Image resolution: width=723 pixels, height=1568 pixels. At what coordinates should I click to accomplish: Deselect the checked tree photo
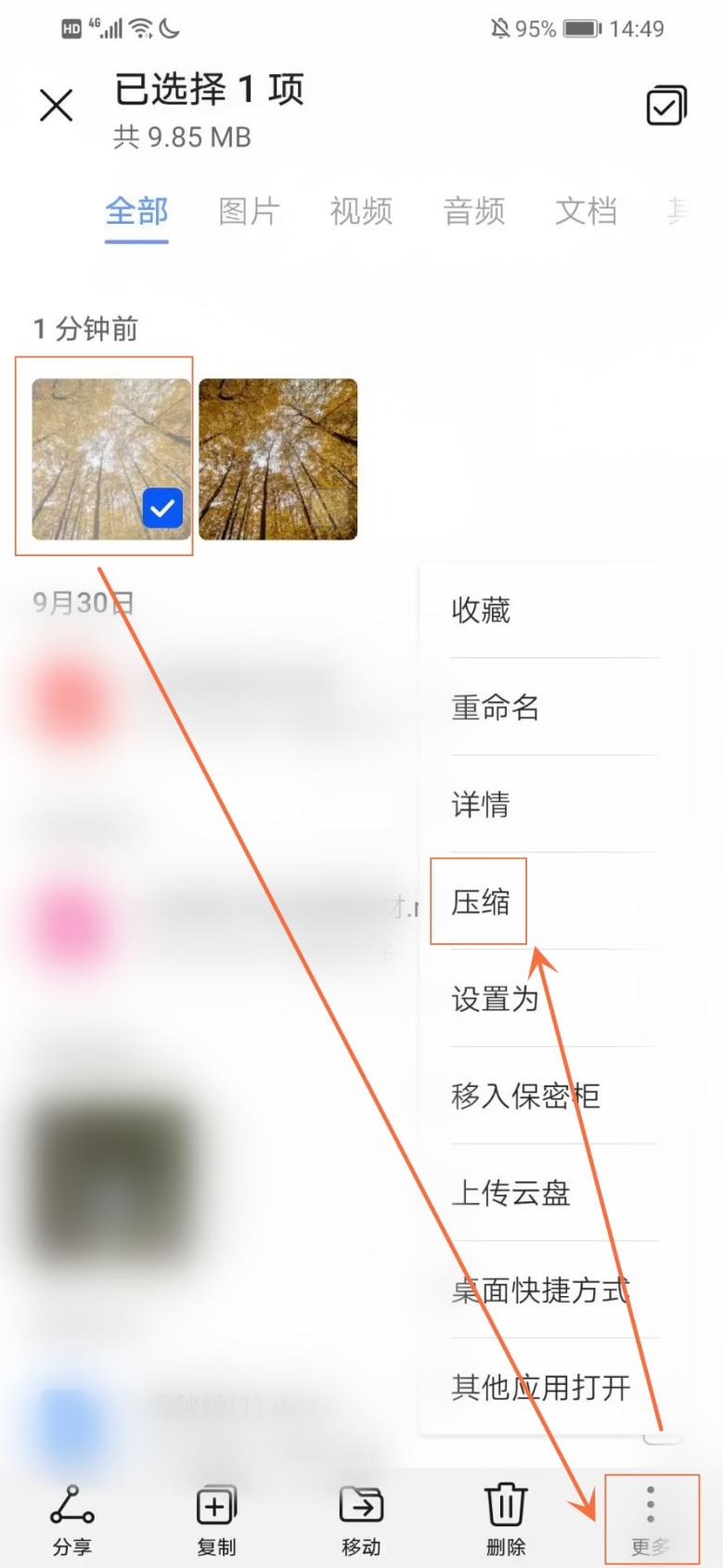(111, 459)
